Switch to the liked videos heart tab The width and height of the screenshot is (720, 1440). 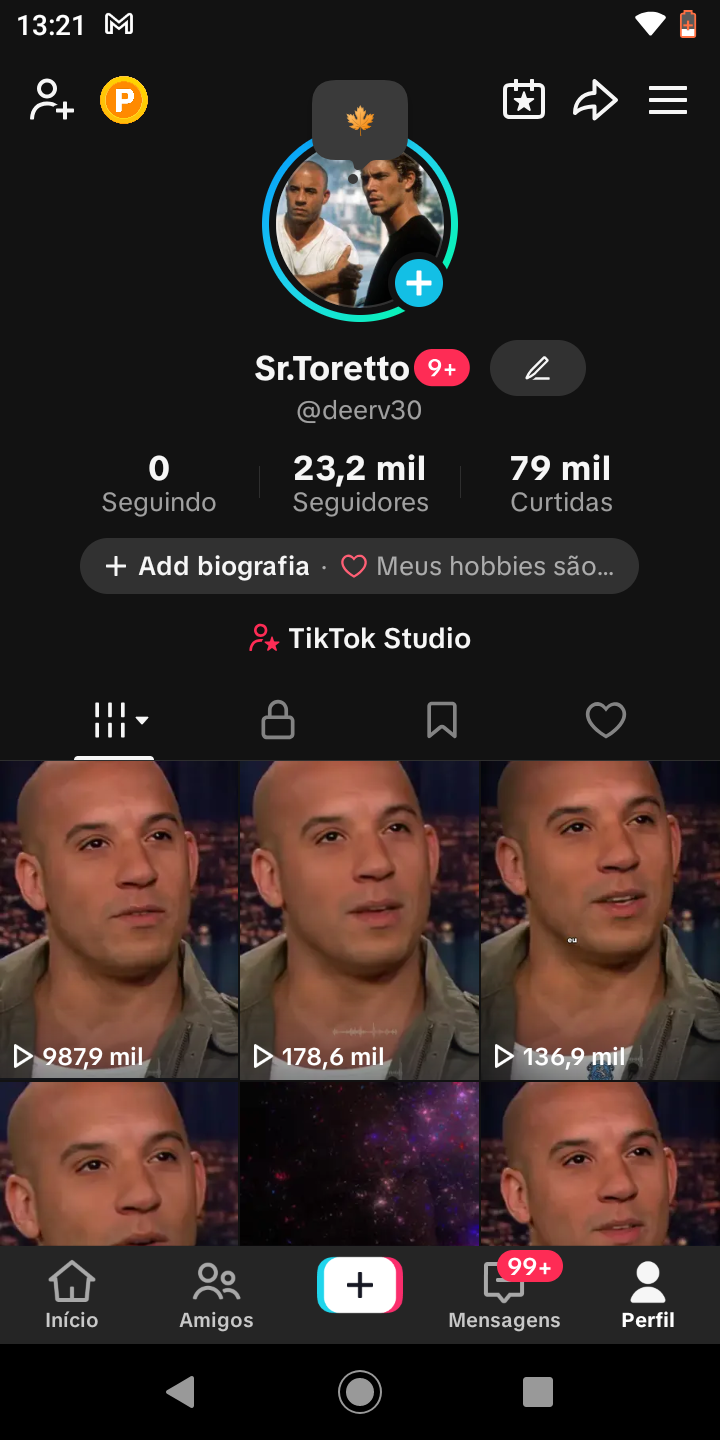[x=605, y=720]
